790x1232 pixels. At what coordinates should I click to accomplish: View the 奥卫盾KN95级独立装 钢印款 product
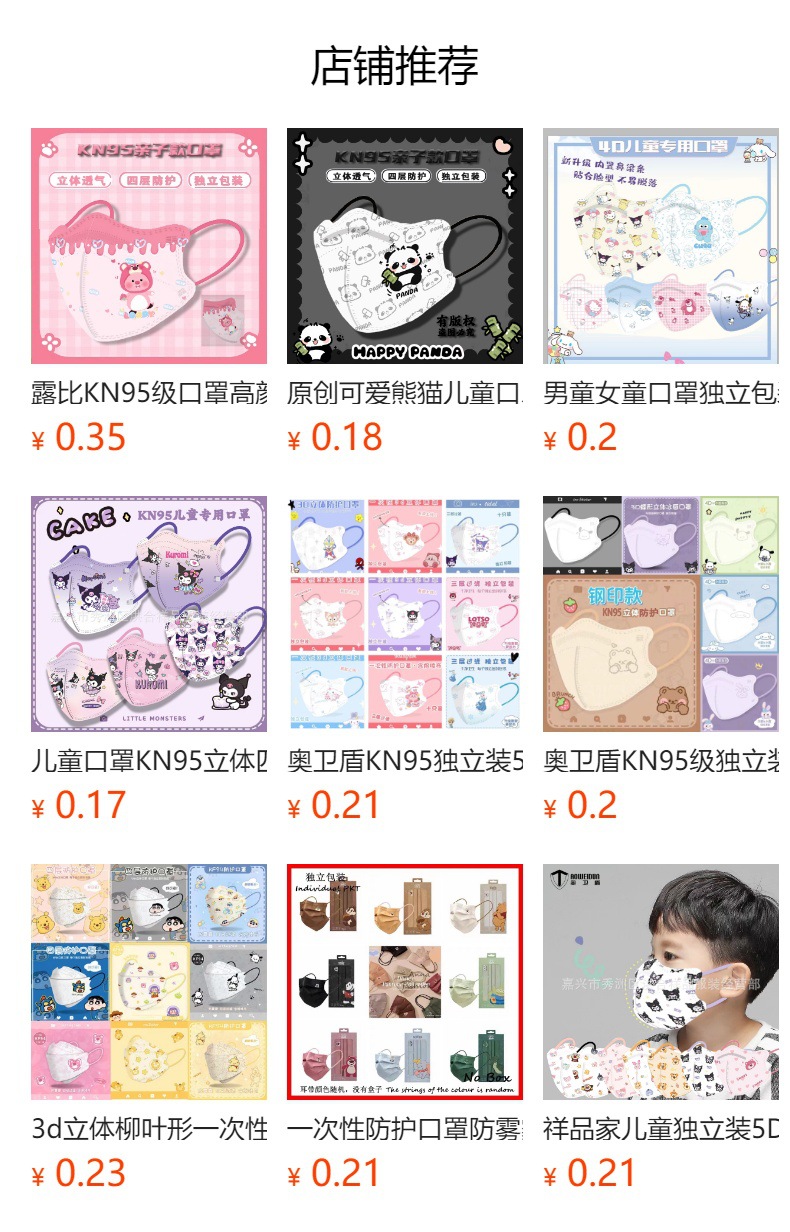tap(660, 614)
